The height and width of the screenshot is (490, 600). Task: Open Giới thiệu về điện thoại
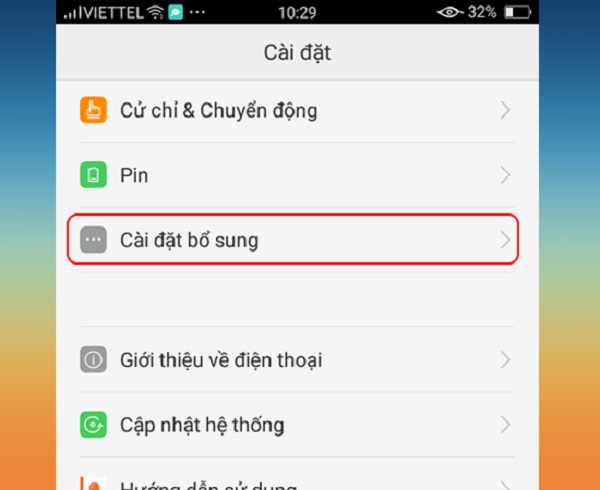point(220,359)
